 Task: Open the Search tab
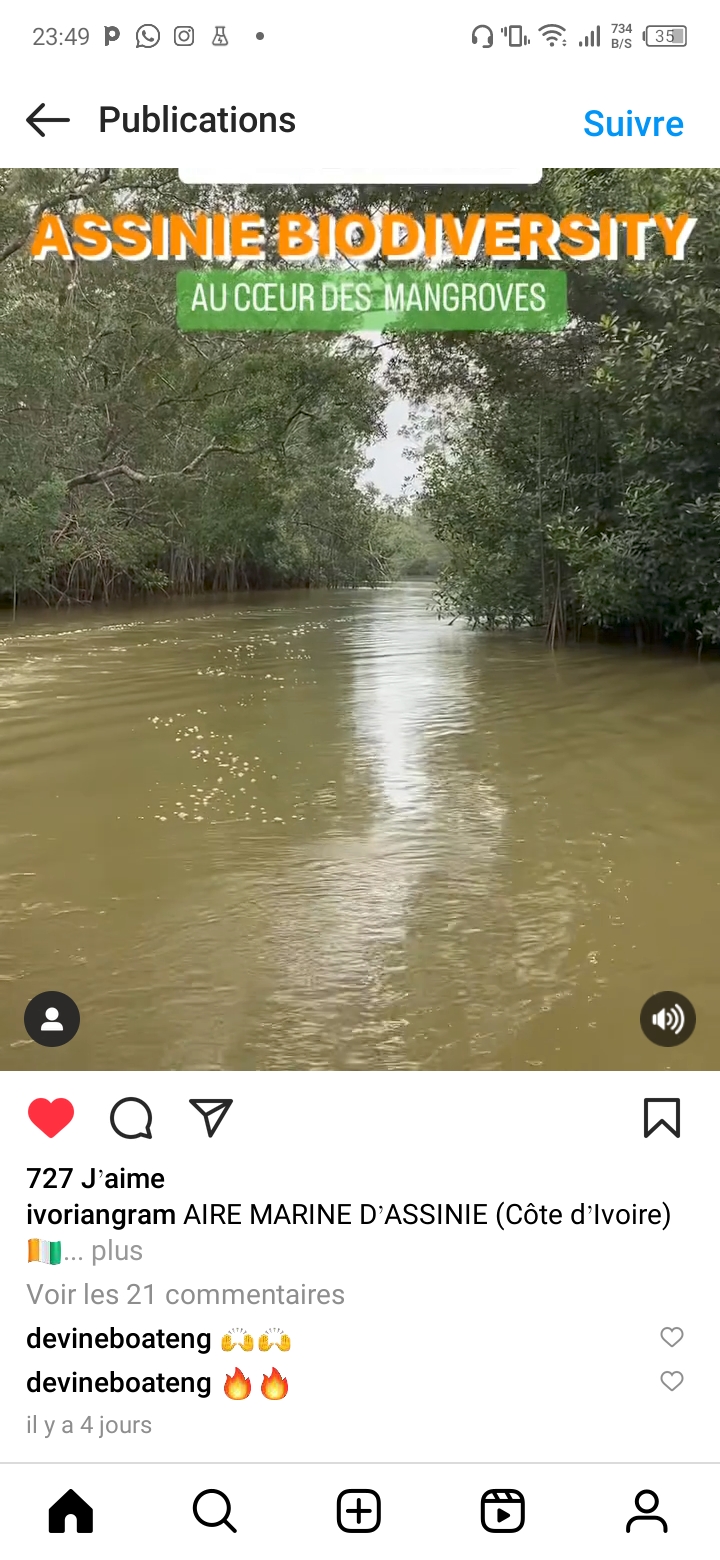(x=214, y=1511)
